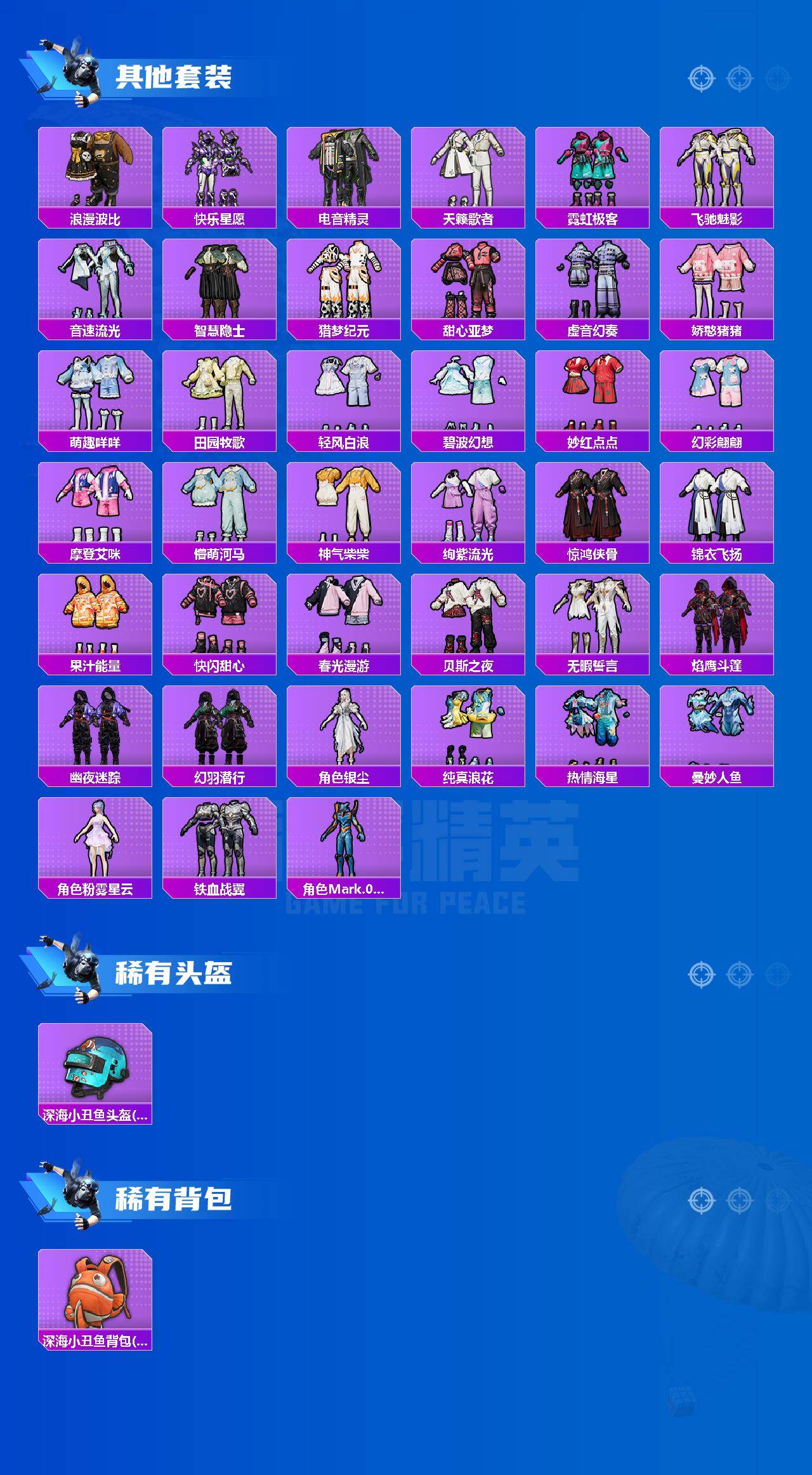Click the 甜心亚梦 outfit name label
The width and height of the screenshot is (812, 1475).
click(467, 329)
